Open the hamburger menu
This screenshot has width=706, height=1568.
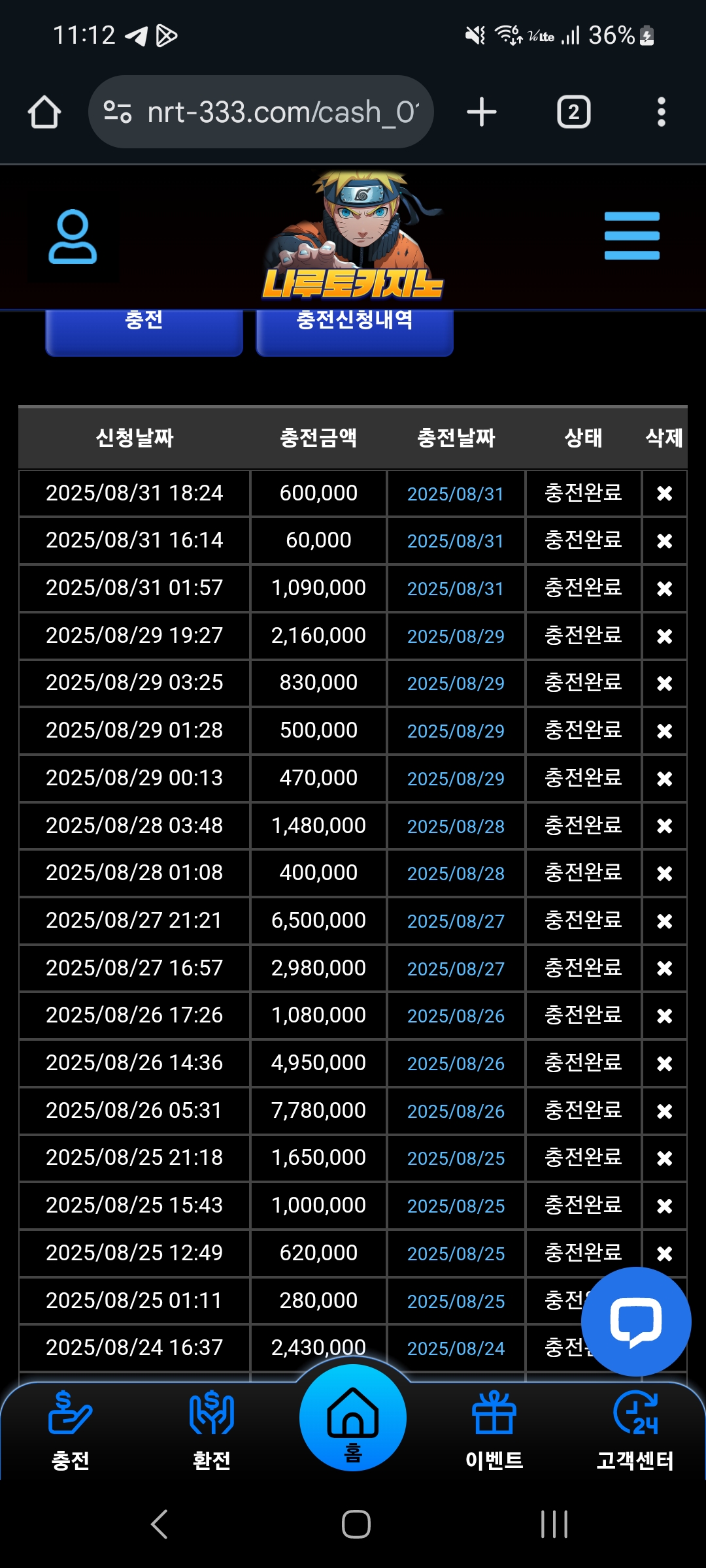631,236
